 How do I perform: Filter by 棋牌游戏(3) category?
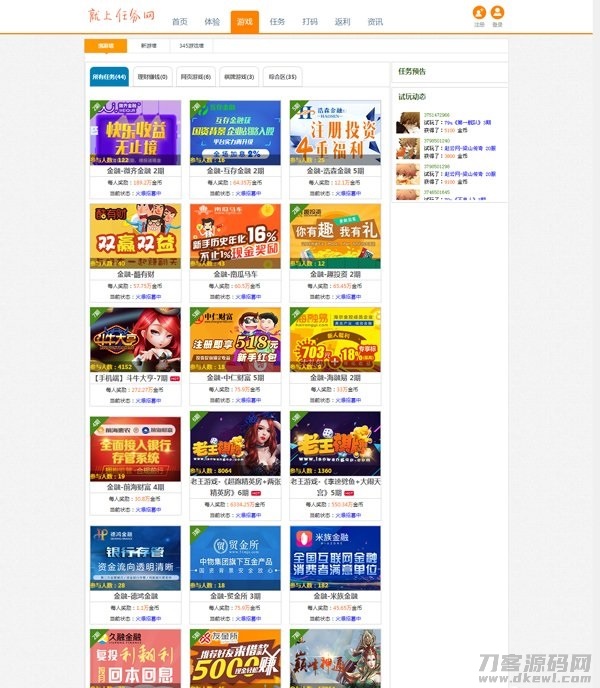[x=238, y=76]
